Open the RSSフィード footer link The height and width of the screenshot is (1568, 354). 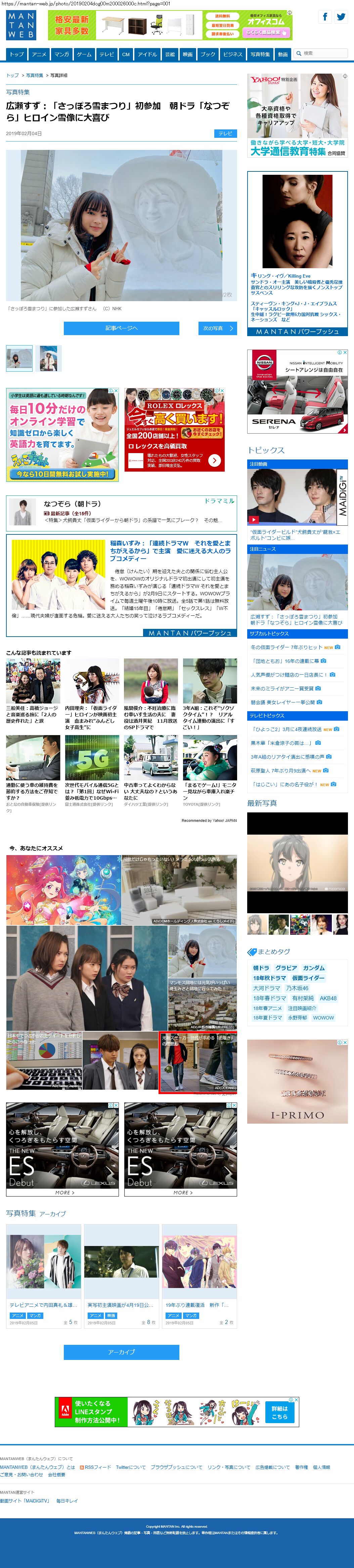pyautogui.click(x=97, y=1467)
